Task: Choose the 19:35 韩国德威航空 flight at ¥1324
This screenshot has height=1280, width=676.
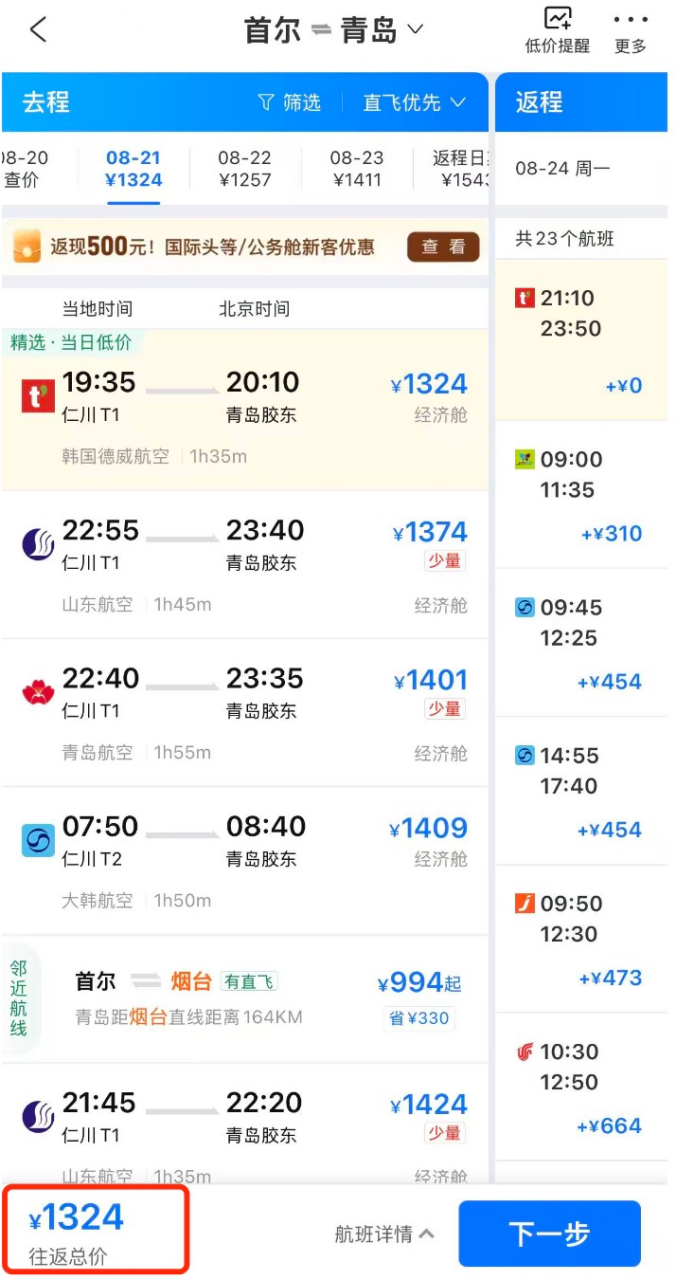Action: pos(245,410)
